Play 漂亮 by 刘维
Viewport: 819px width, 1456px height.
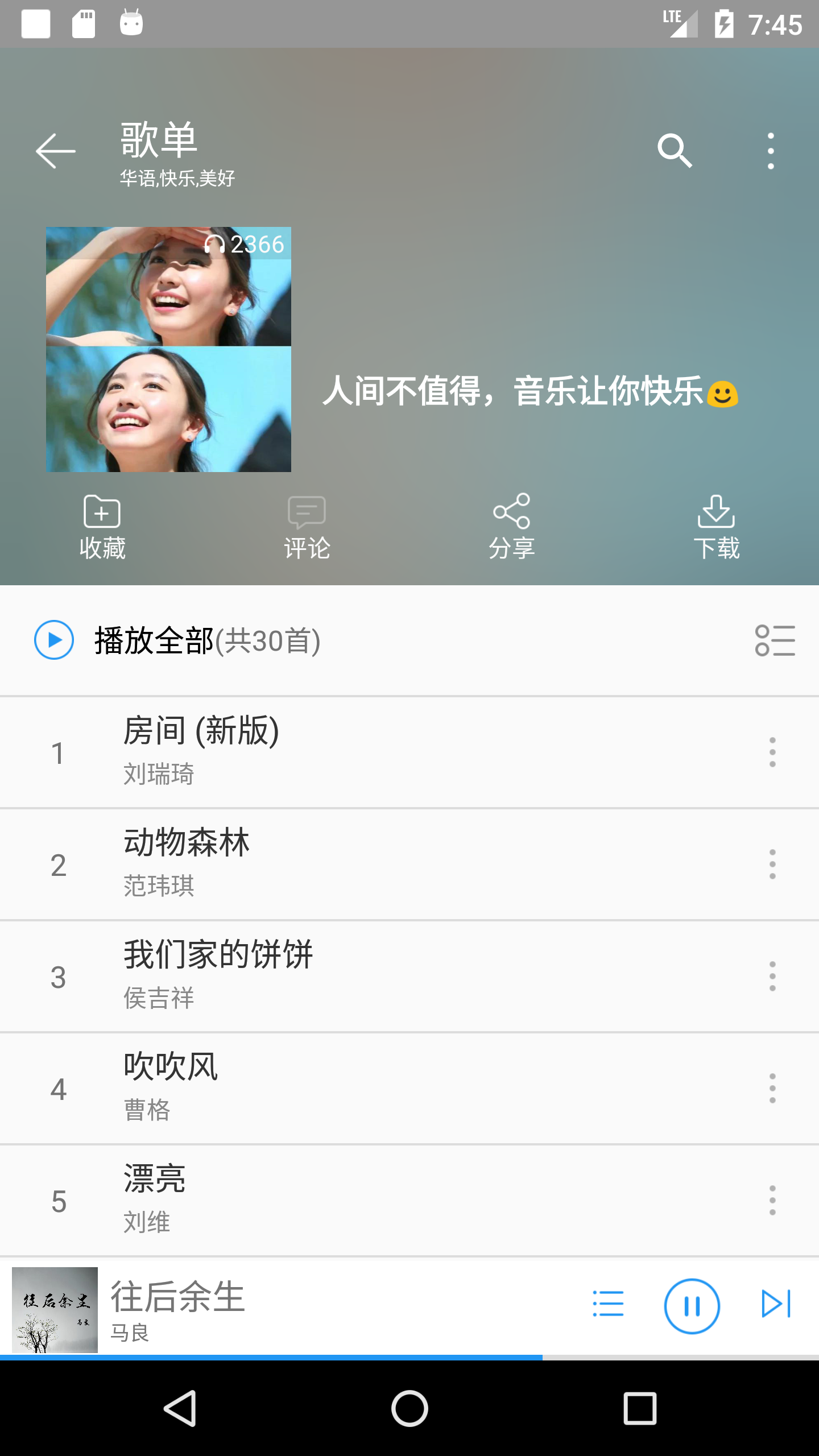[341, 1199]
